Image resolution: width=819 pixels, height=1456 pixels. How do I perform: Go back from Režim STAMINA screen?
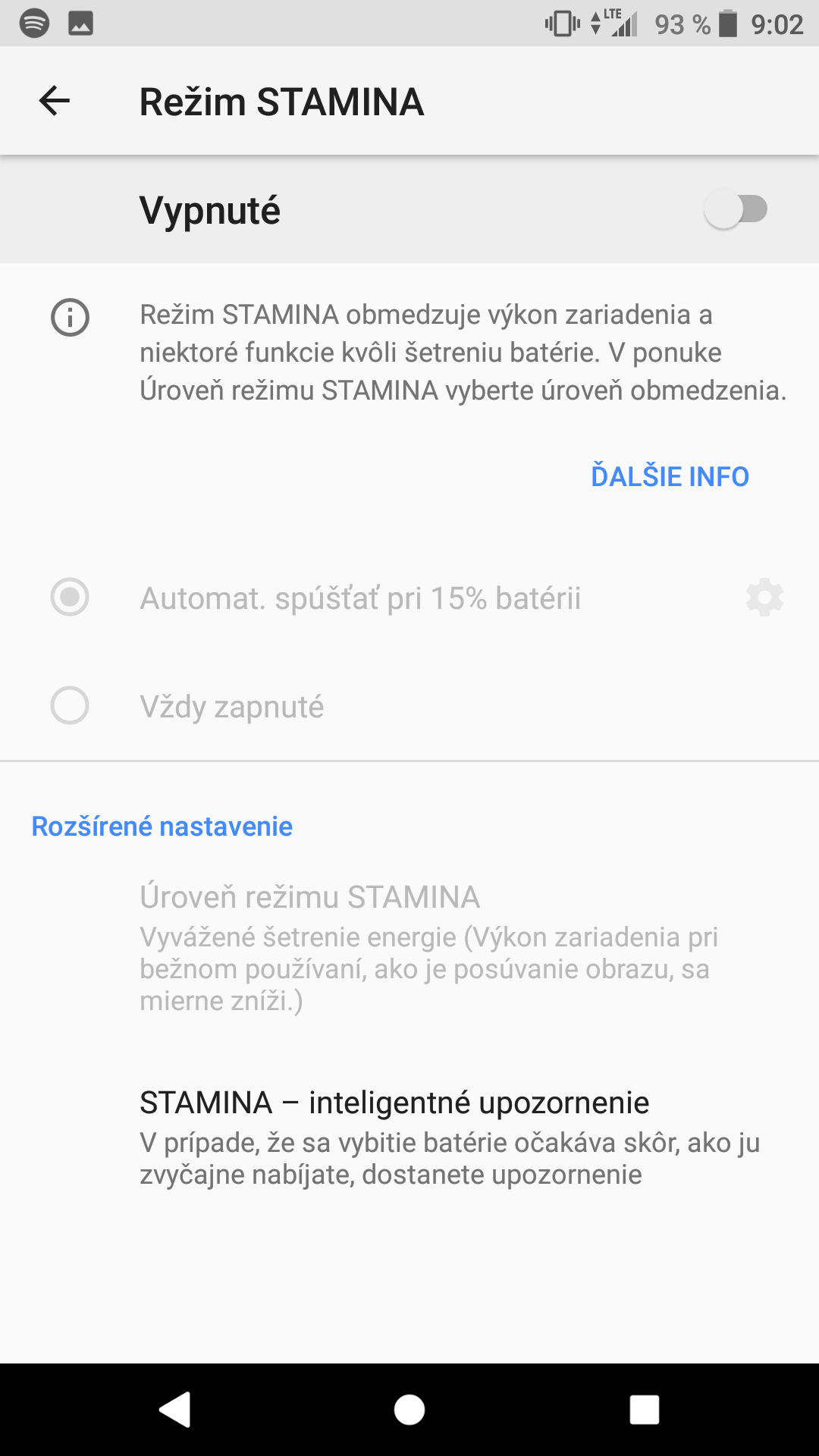(55, 101)
